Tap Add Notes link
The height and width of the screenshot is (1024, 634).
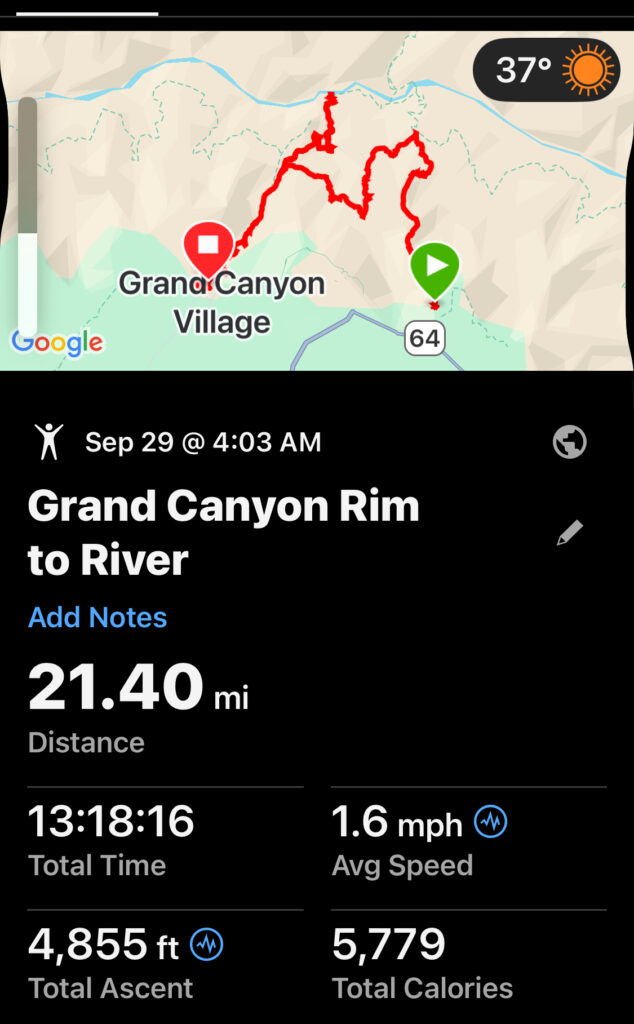point(97,617)
